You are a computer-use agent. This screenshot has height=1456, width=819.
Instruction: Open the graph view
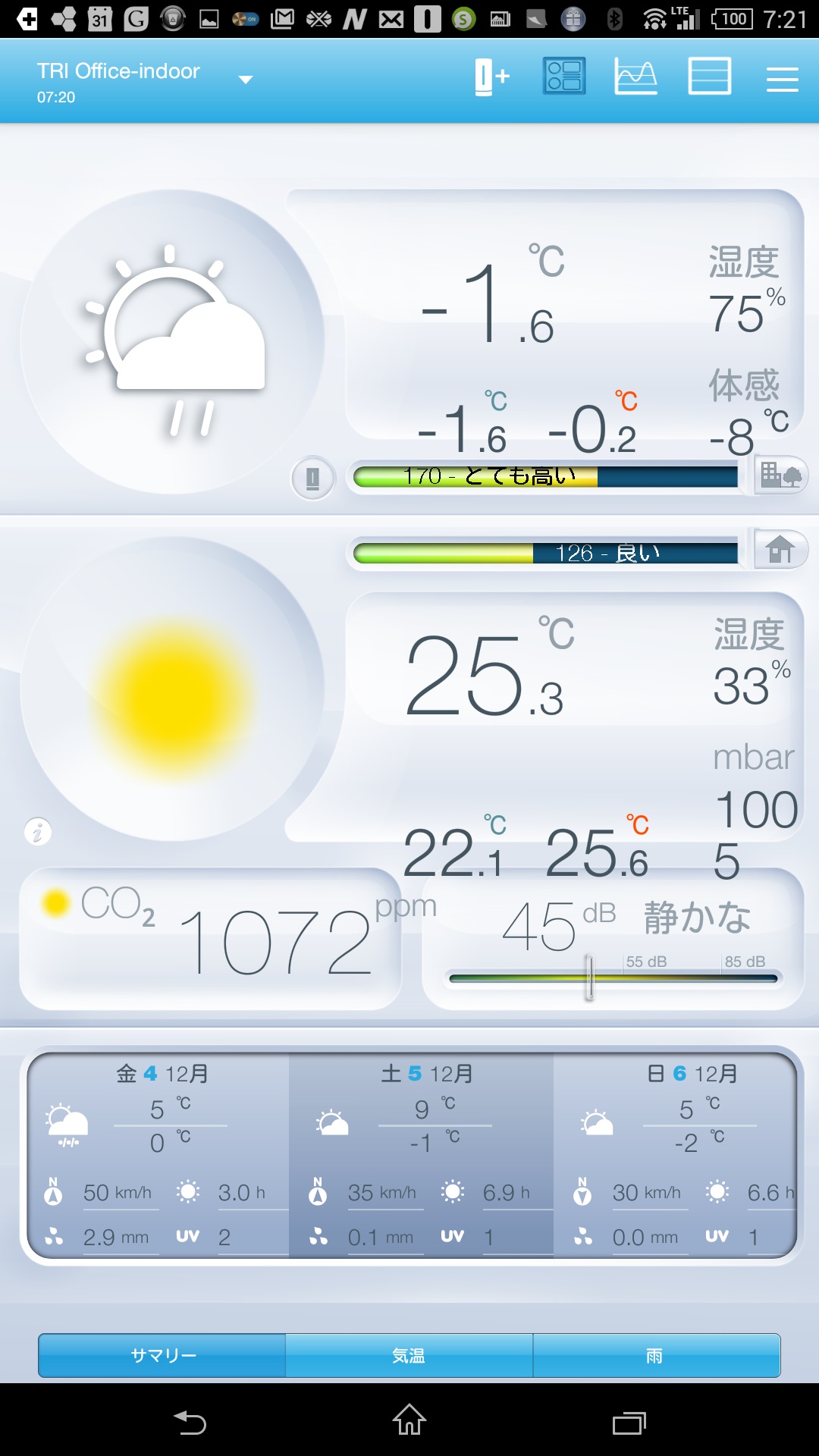(635, 77)
